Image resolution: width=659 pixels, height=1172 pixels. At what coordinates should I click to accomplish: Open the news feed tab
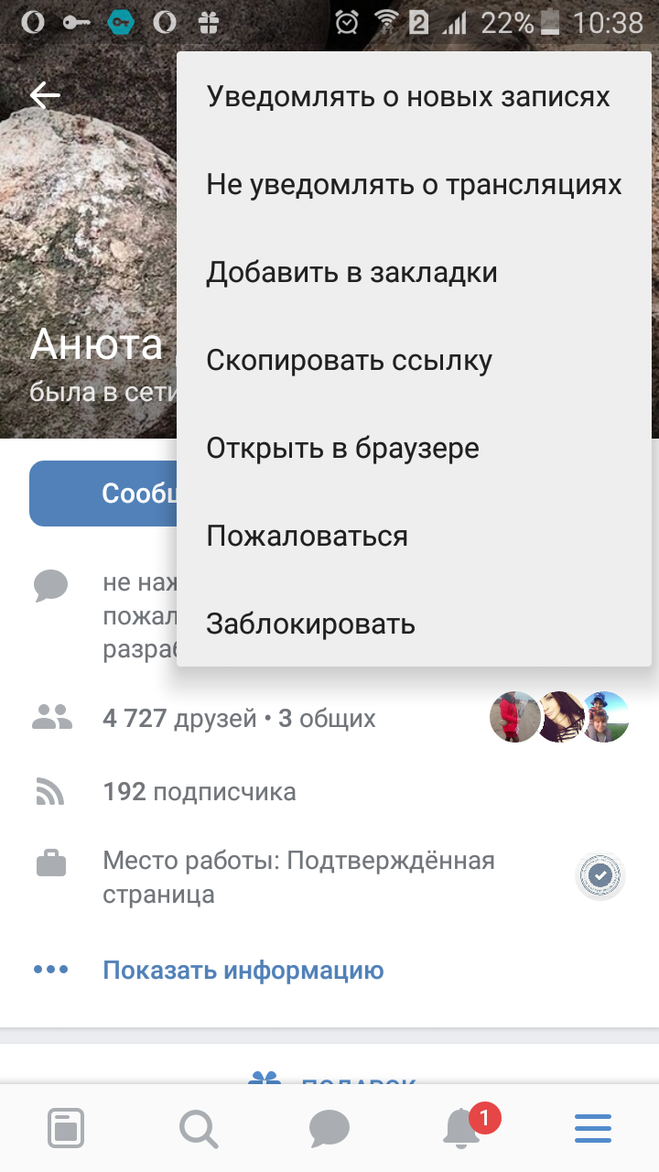coord(66,1129)
